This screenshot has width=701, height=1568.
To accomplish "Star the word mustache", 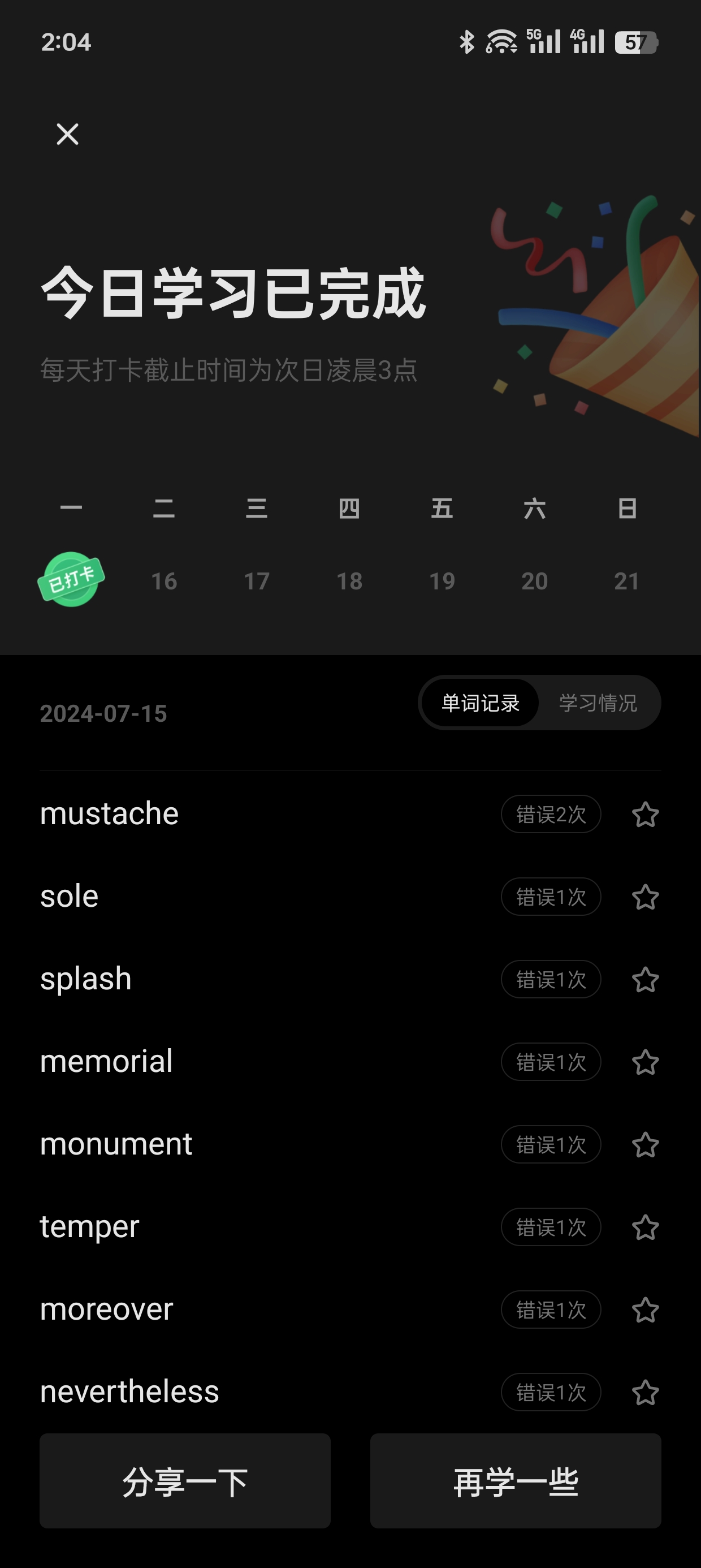I will [x=645, y=815].
